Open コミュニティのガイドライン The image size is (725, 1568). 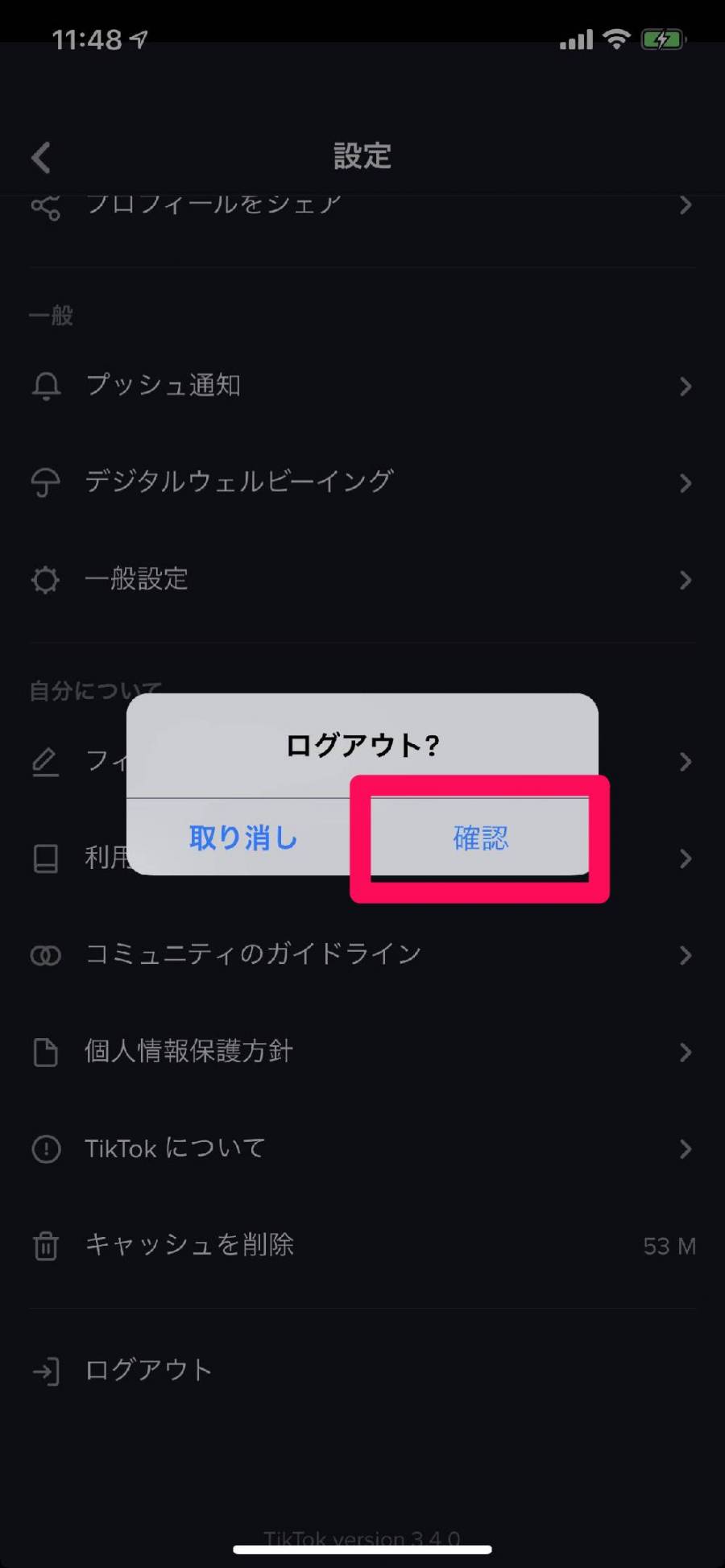362,954
